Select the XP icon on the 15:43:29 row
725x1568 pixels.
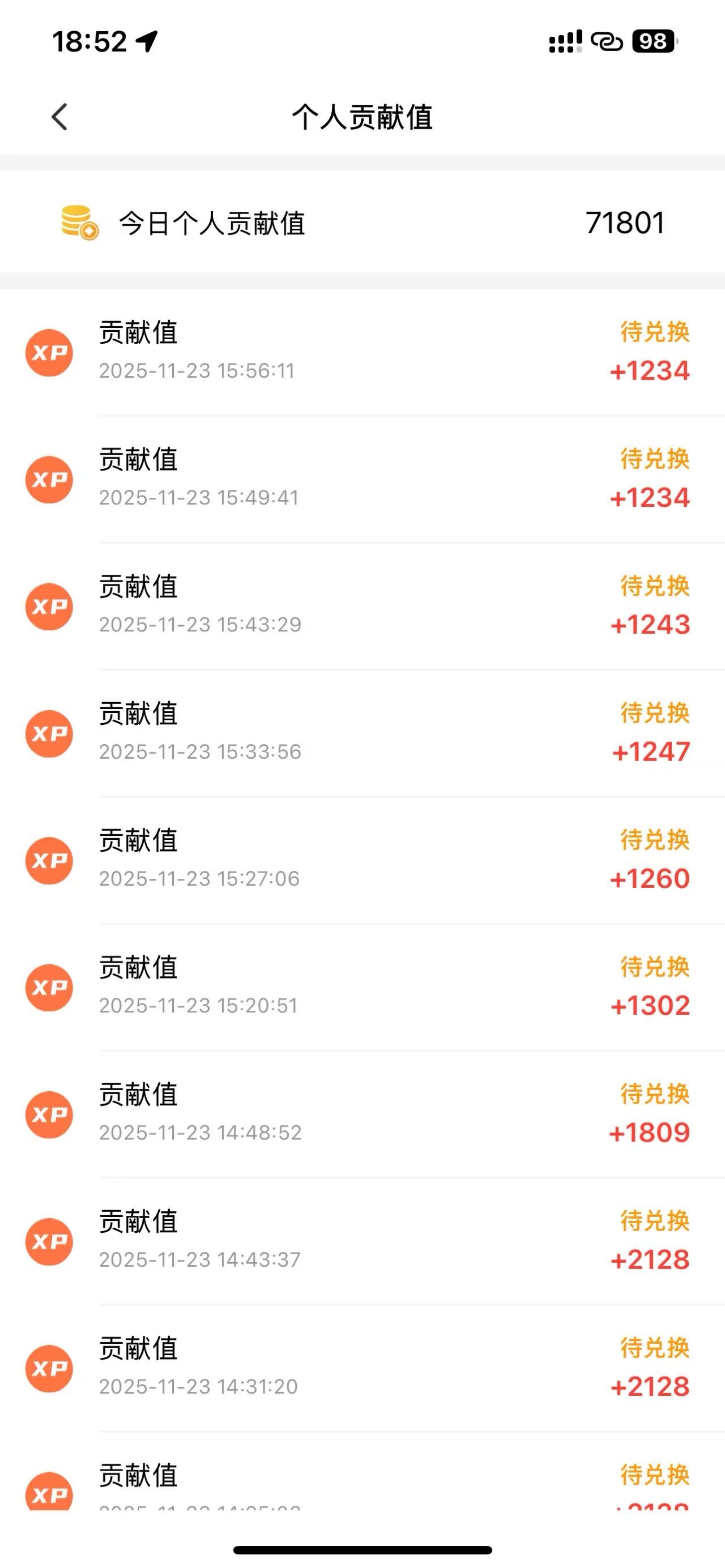coord(49,606)
